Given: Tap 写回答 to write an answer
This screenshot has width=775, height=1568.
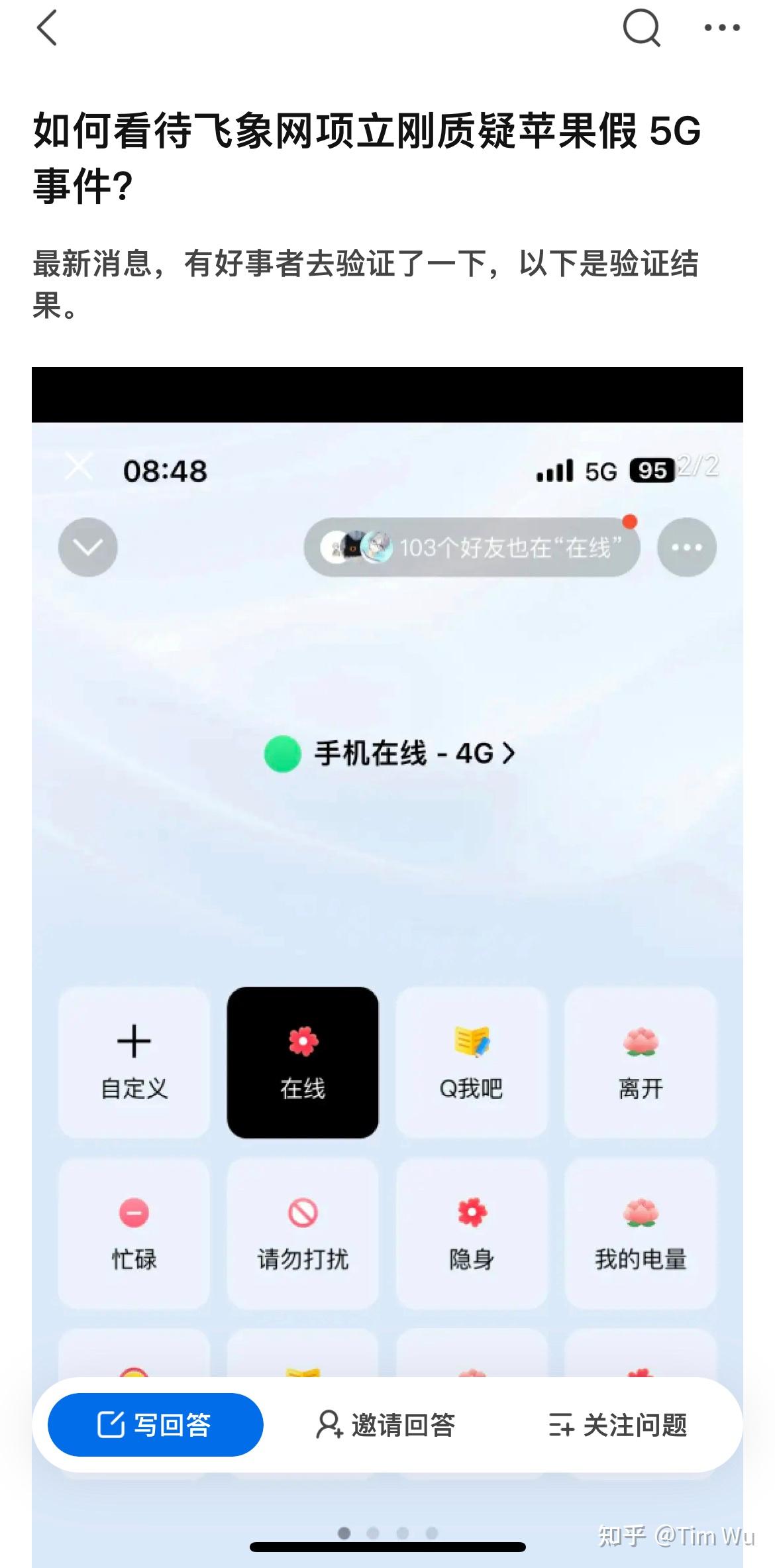Looking at the screenshot, I should point(156,1425).
